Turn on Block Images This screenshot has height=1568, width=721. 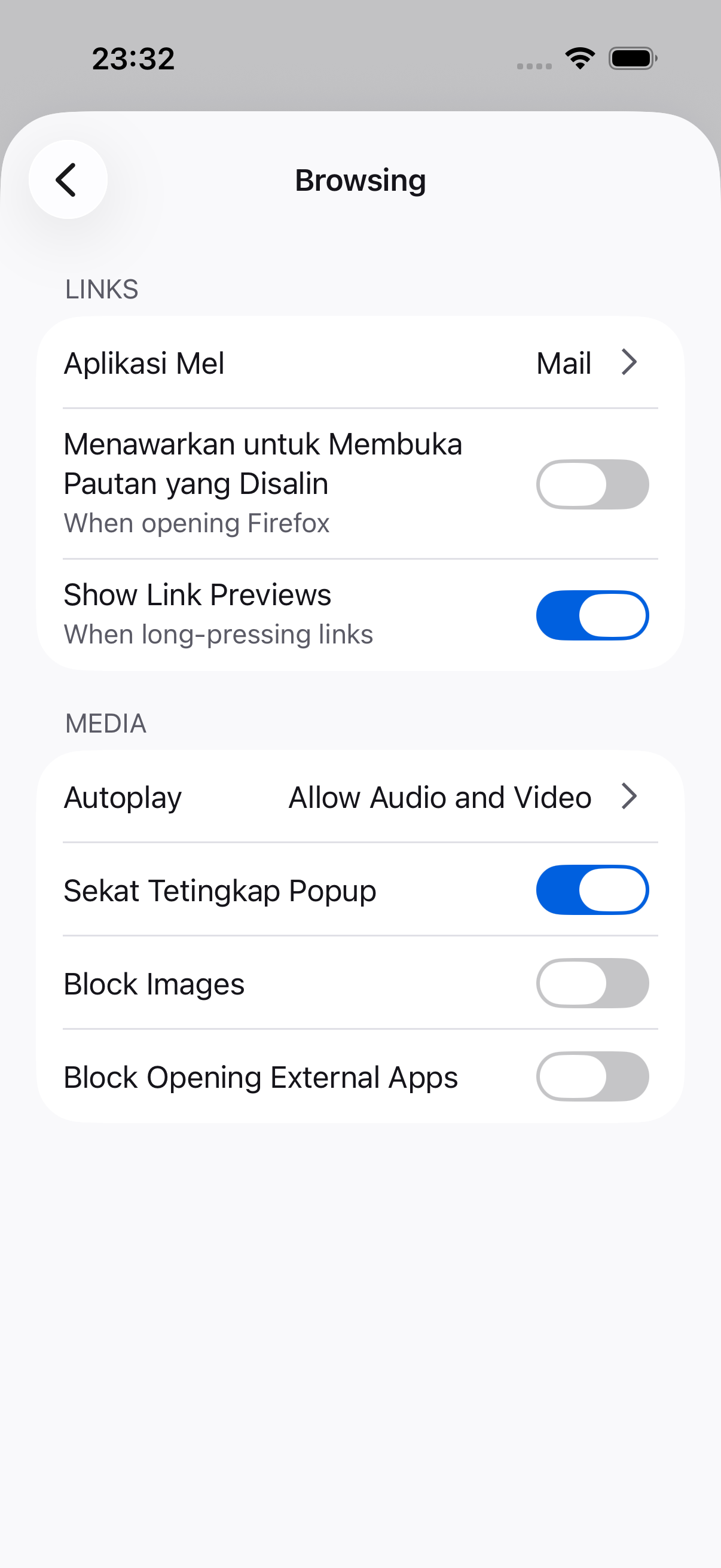(x=592, y=983)
